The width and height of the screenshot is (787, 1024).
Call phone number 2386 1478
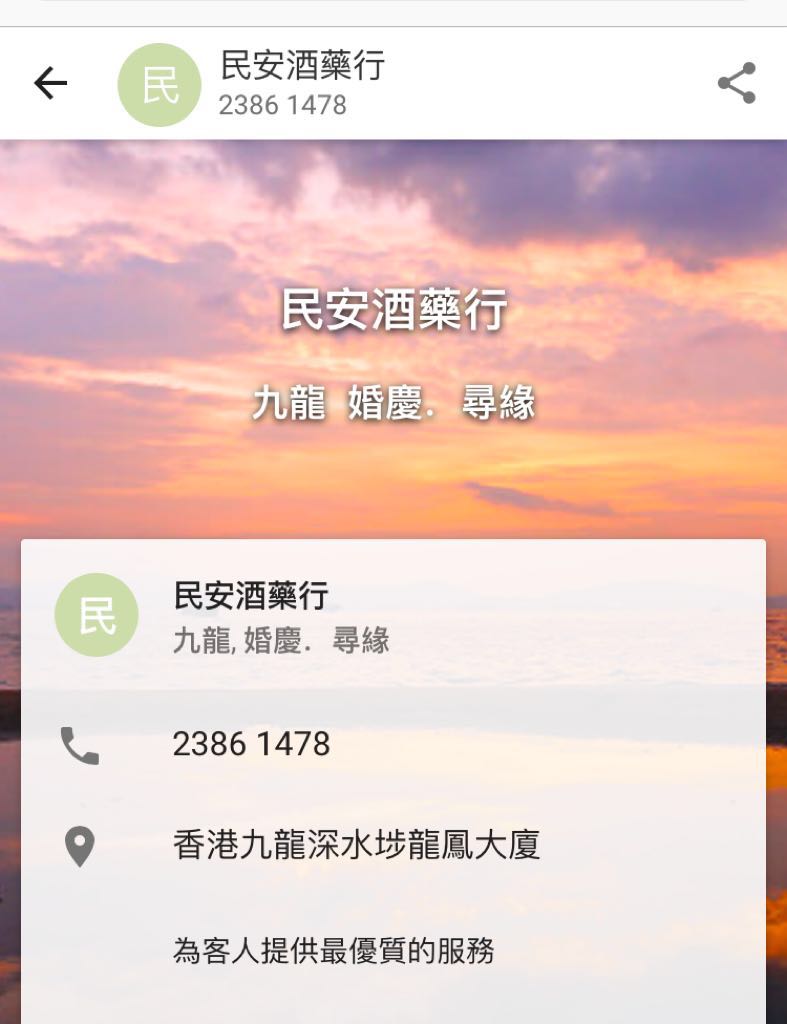[x=251, y=744]
